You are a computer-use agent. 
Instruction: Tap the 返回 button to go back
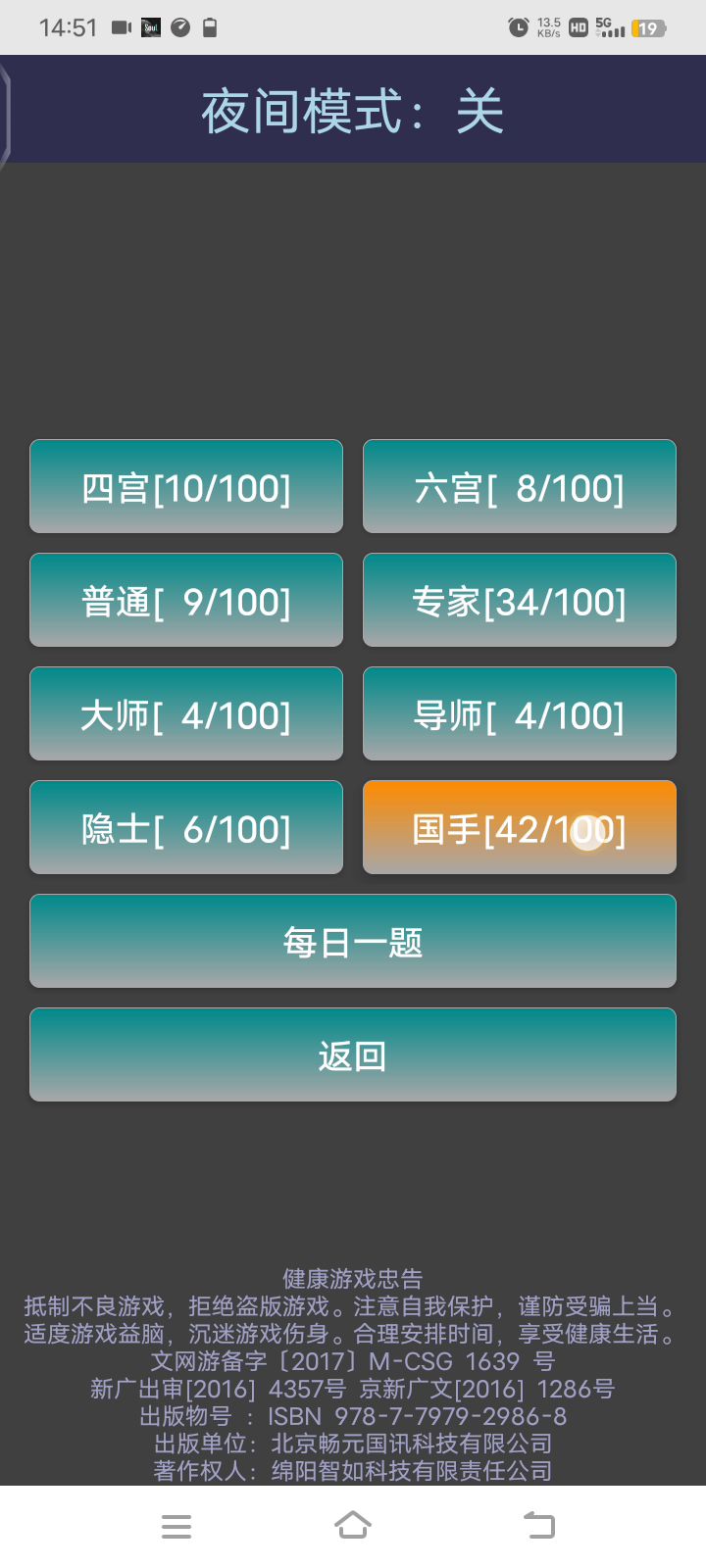(x=353, y=1055)
